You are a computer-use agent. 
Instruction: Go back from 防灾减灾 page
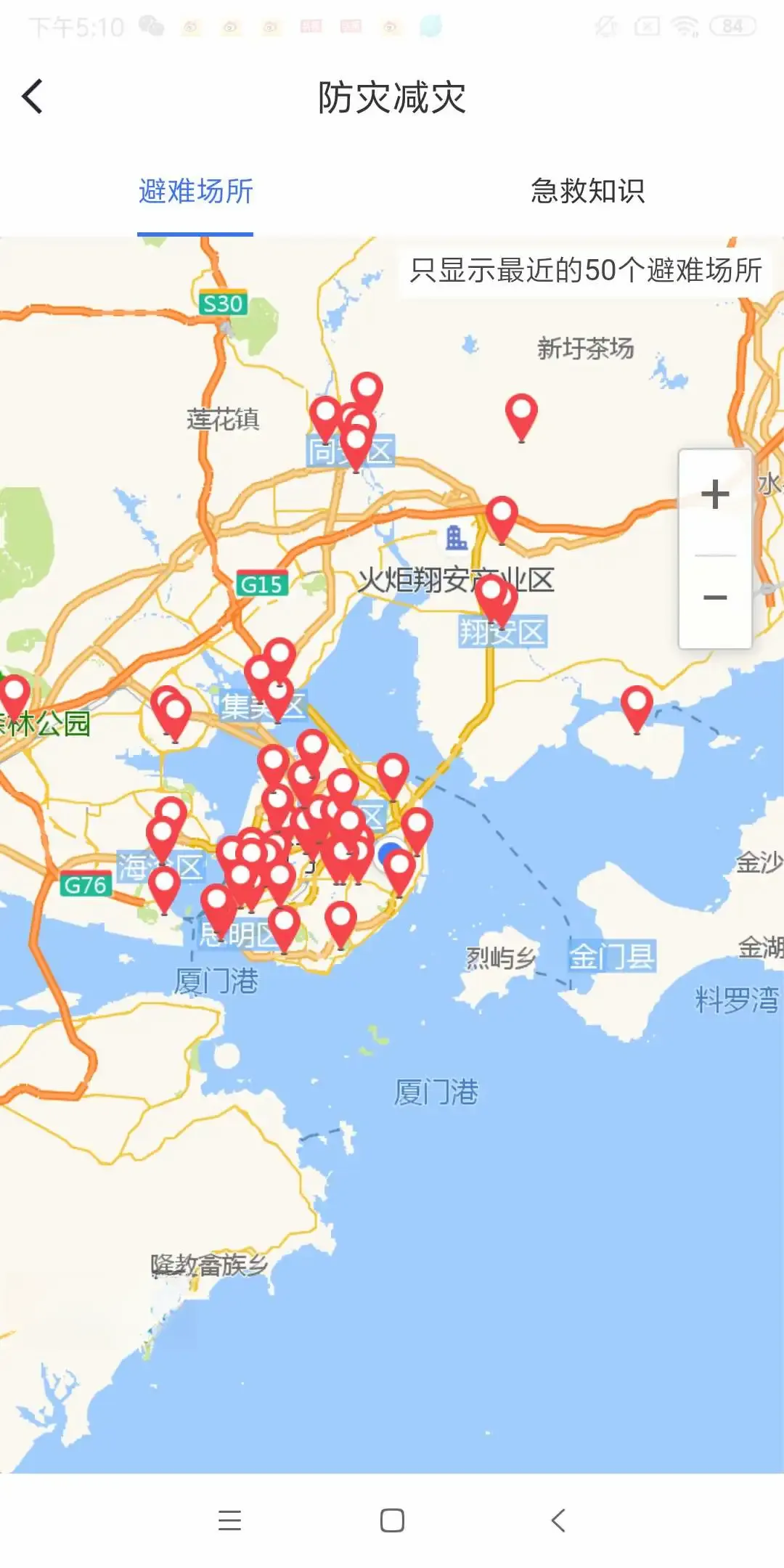[x=33, y=97]
